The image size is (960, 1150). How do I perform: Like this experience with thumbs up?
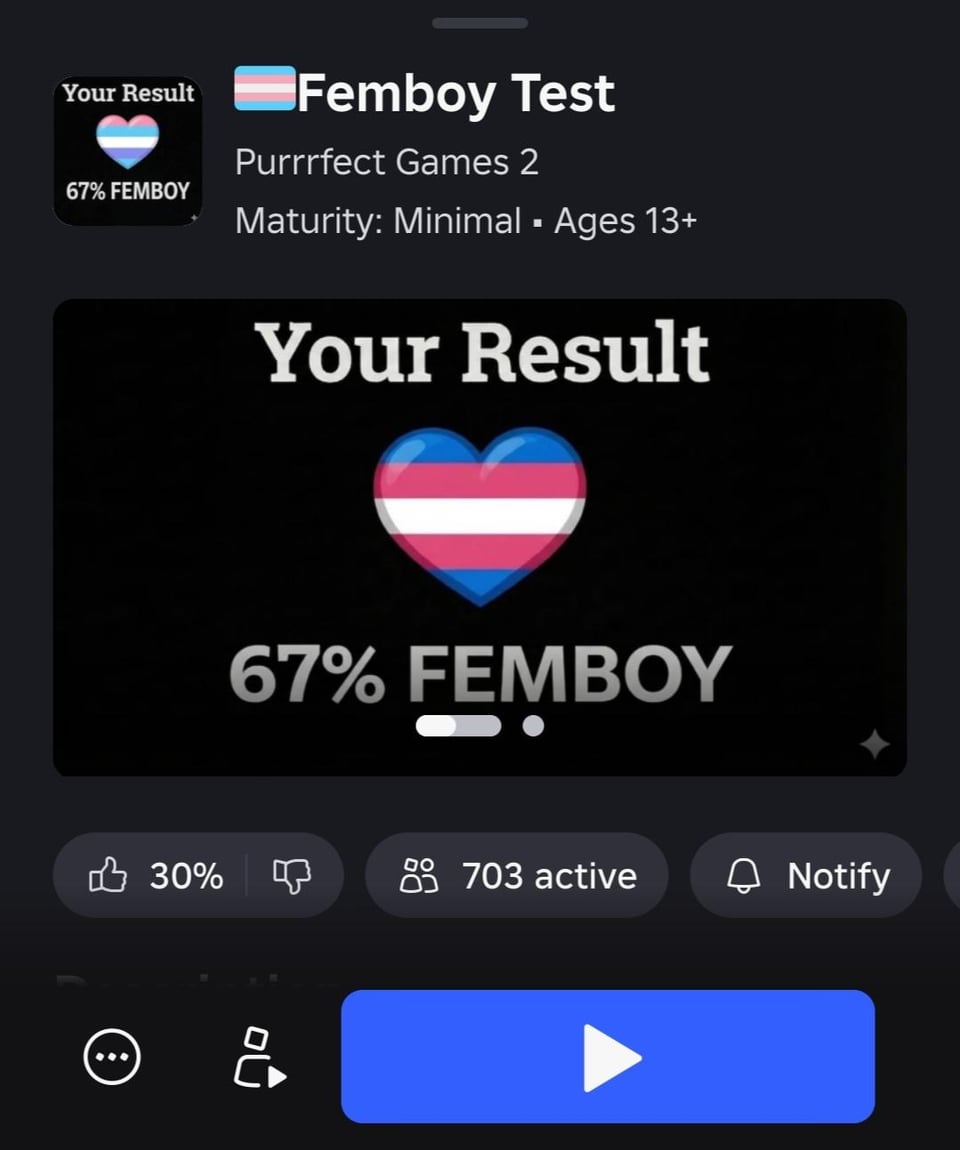coord(109,876)
